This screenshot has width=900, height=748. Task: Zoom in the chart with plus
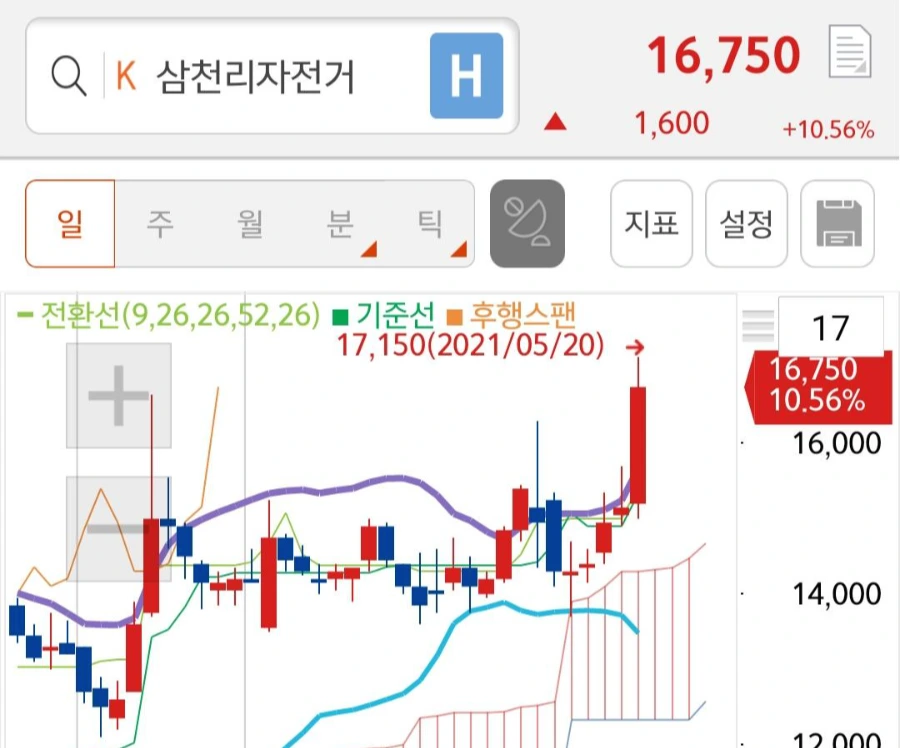coord(119,396)
